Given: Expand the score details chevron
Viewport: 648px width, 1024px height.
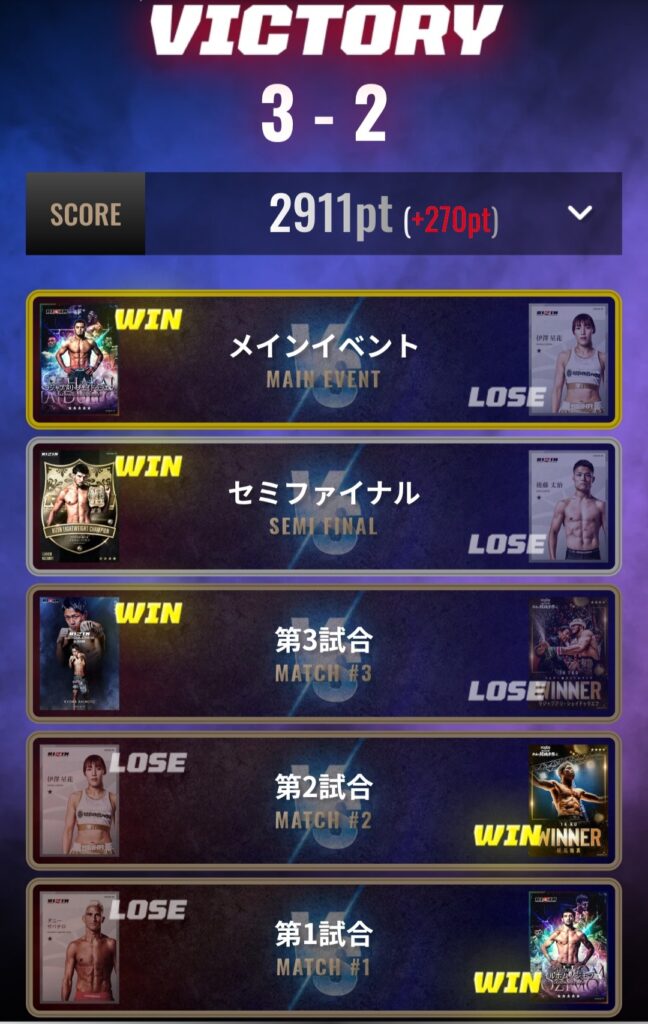Looking at the screenshot, I should tap(580, 213).
